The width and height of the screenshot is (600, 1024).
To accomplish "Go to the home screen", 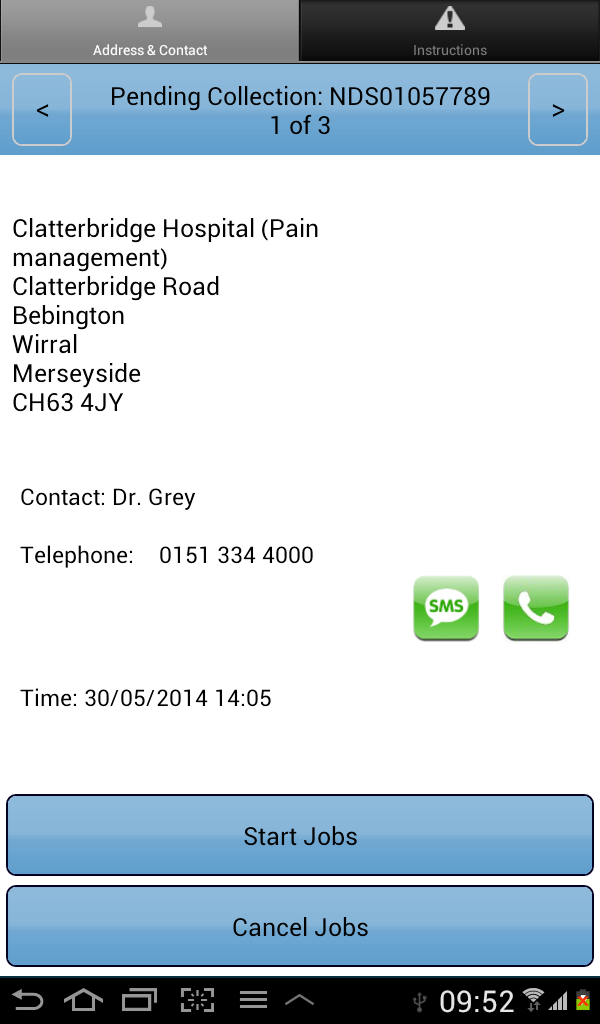I will coord(83,1000).
